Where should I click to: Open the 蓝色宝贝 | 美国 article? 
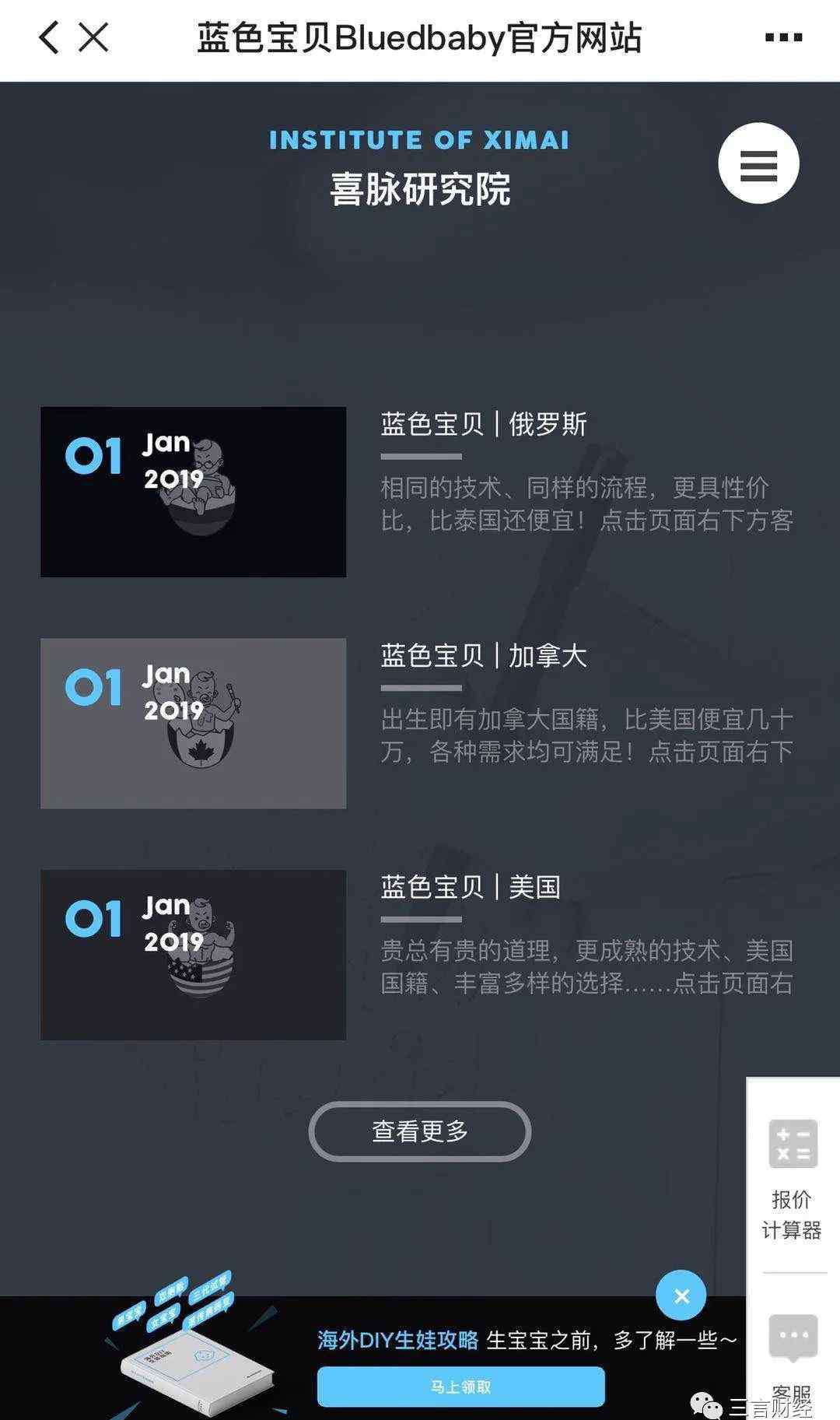coord(470,887)
